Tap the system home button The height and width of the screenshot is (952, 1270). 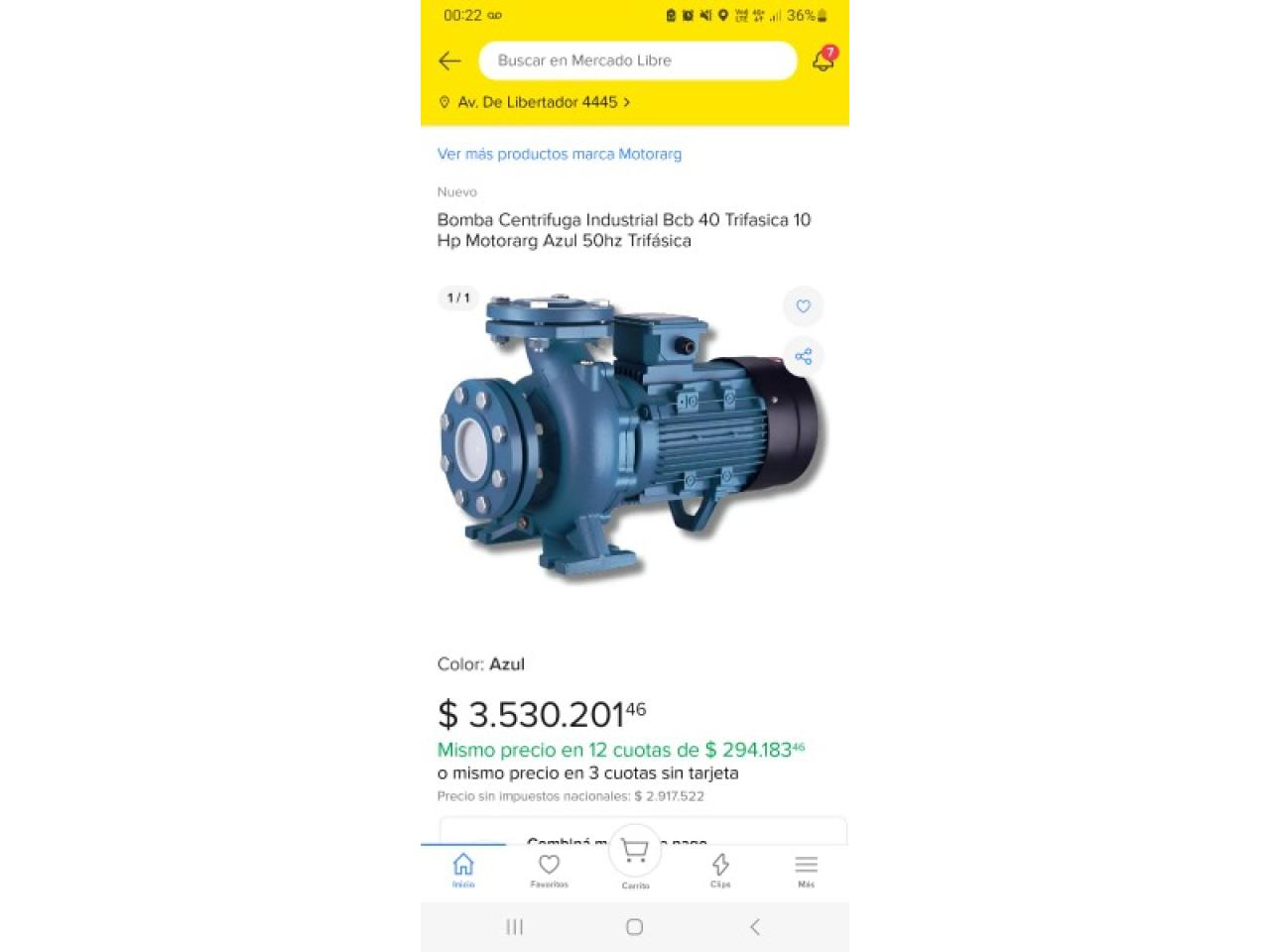pos(635,927)
